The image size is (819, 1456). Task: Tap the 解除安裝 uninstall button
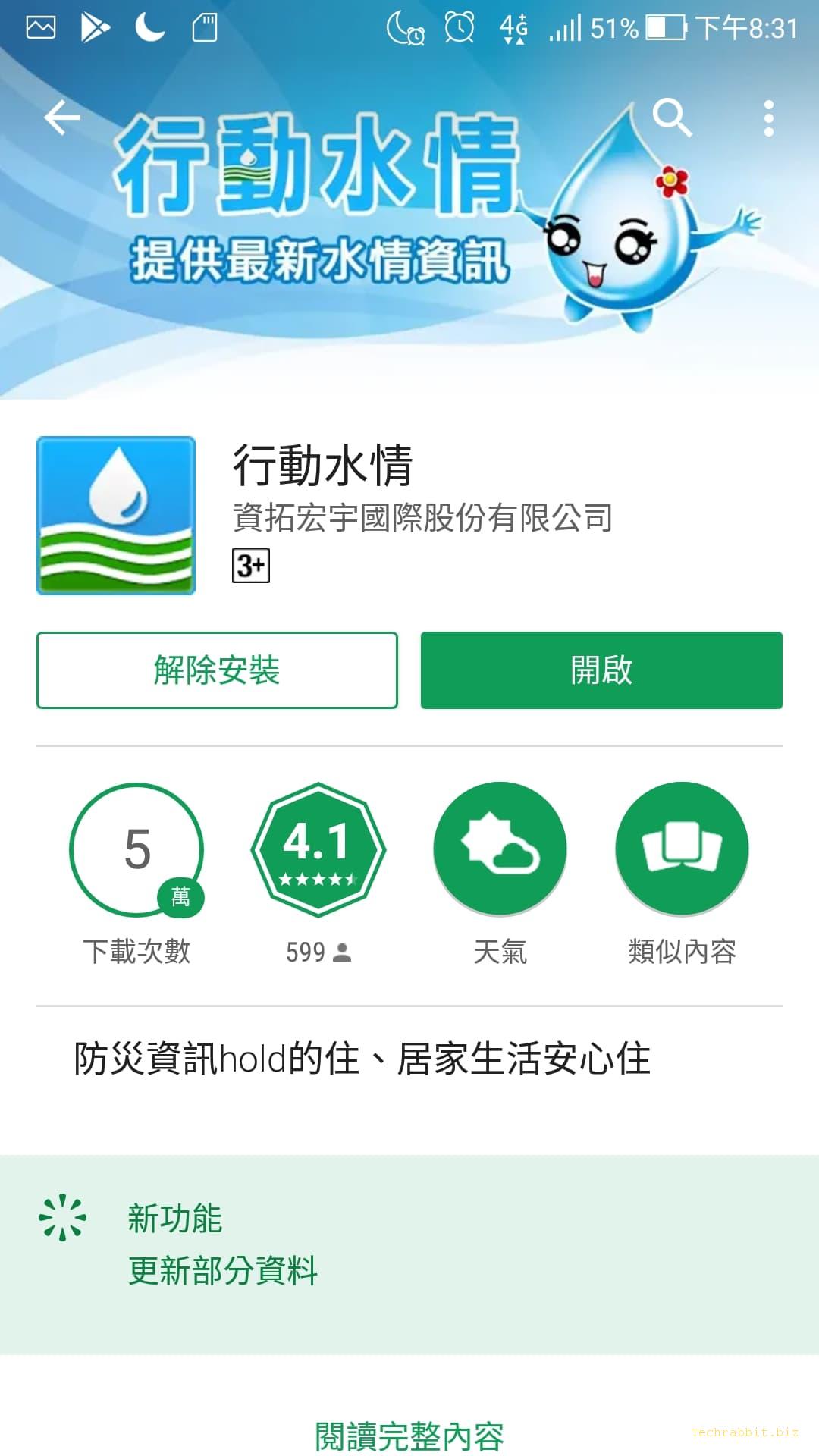click(217, 670)
